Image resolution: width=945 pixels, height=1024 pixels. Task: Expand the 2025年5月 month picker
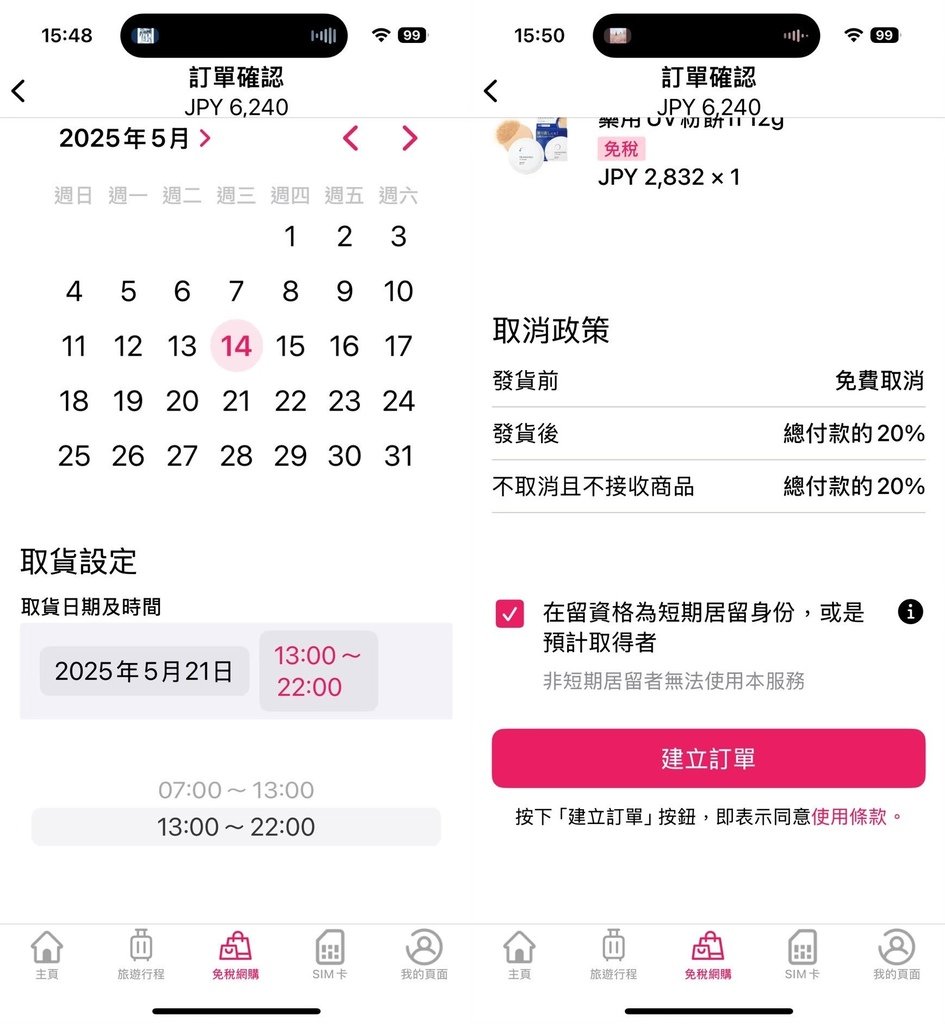click(x=134, y=139)
